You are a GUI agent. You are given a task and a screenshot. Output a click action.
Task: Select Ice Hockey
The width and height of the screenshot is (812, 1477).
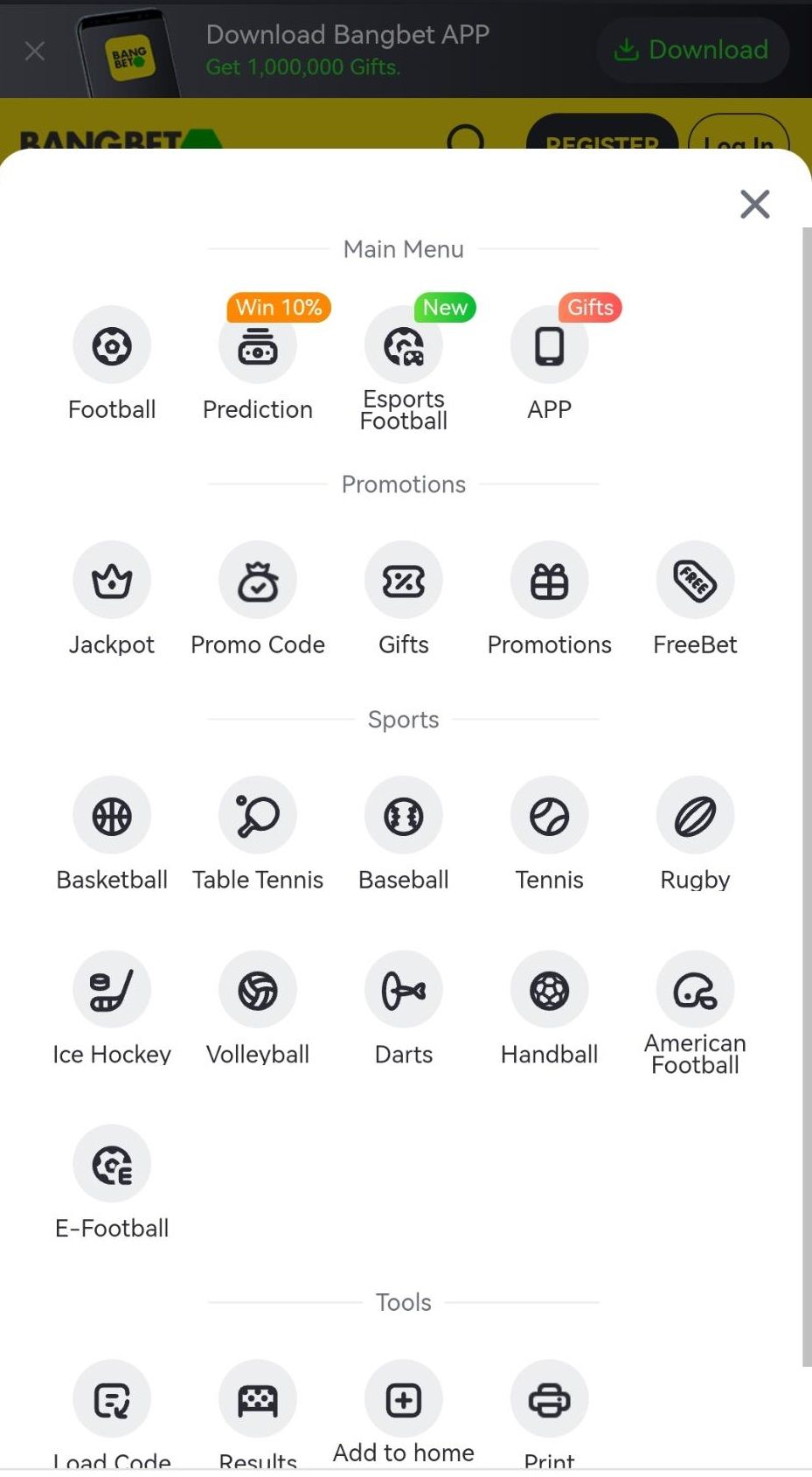click(112, 991)
